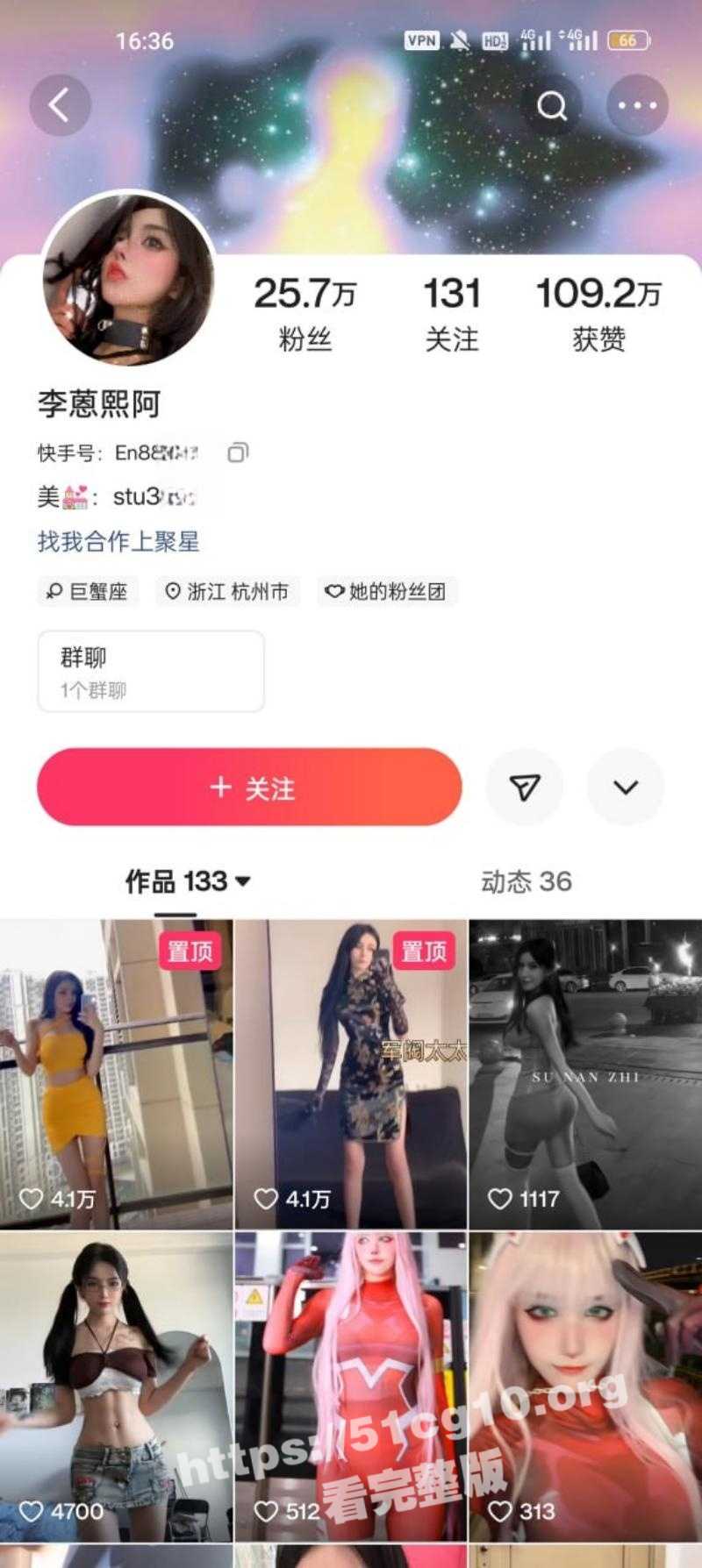This screenshot has height=1568, width=702.
Task: Open the video with 313 likes
Action: point(585,1386)
